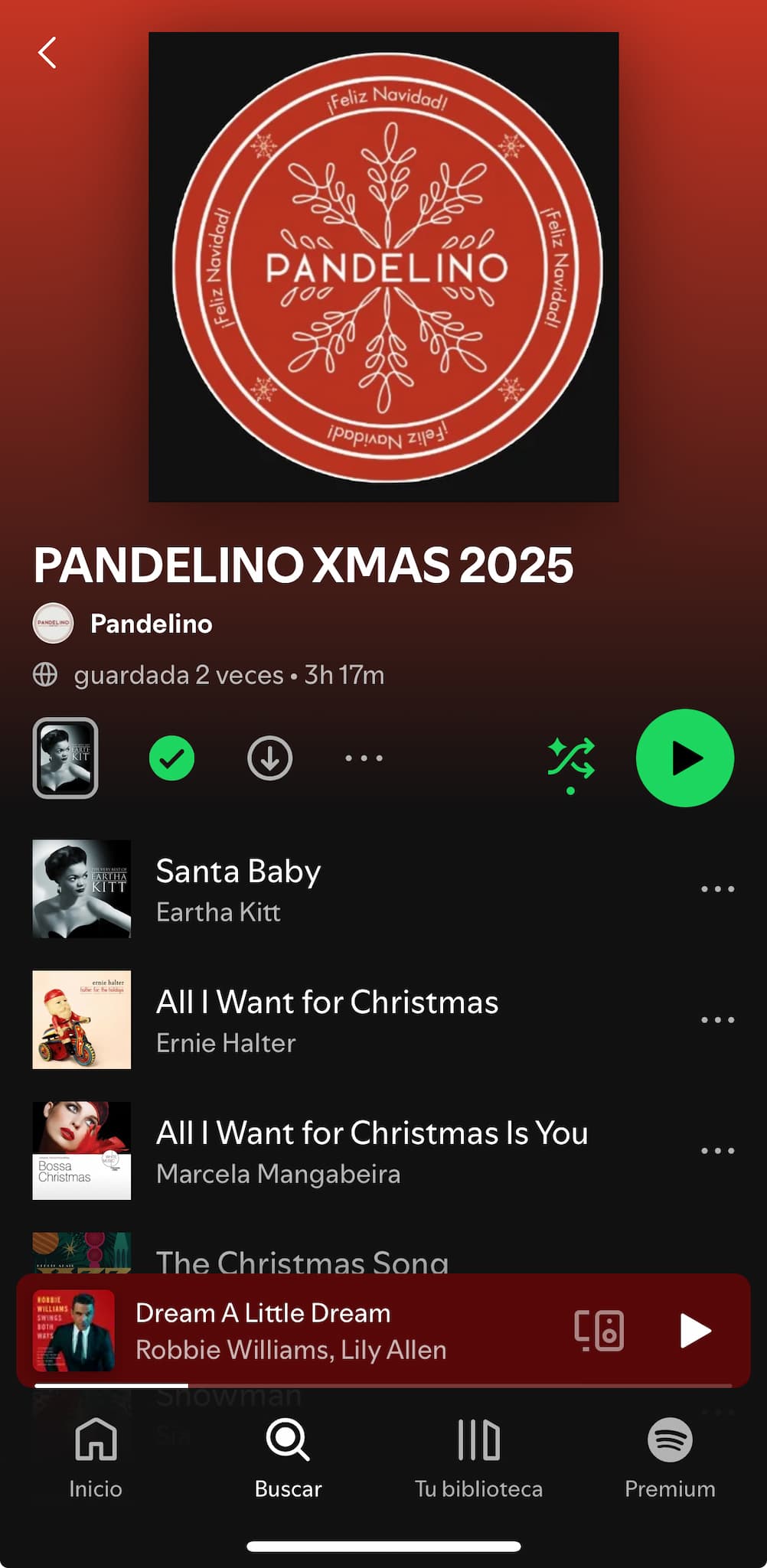This screenshot has width=767, height=1568.
Task: Open song options for All I Want for Christmas
Action: [717, 1019]
